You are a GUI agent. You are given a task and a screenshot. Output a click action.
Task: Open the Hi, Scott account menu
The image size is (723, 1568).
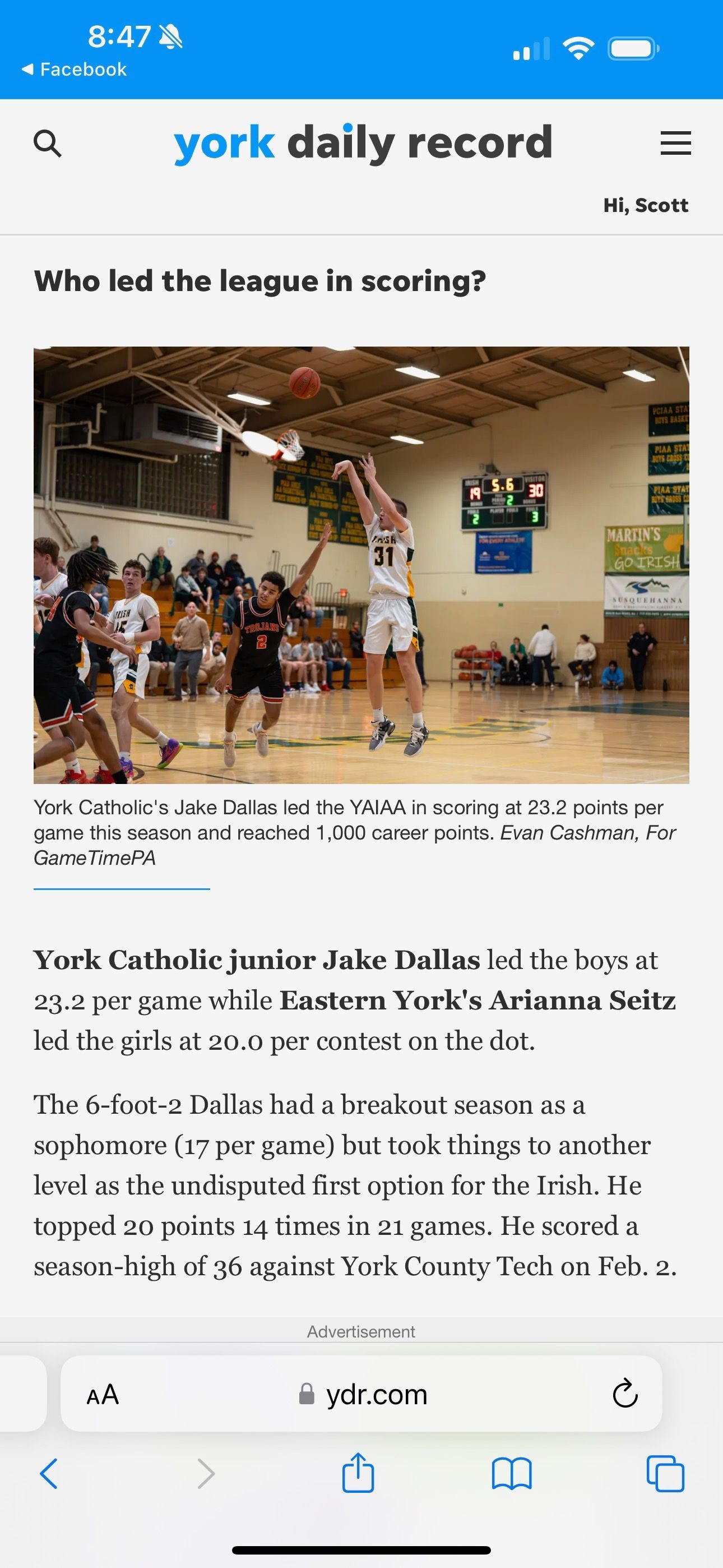tap(646, 205)
